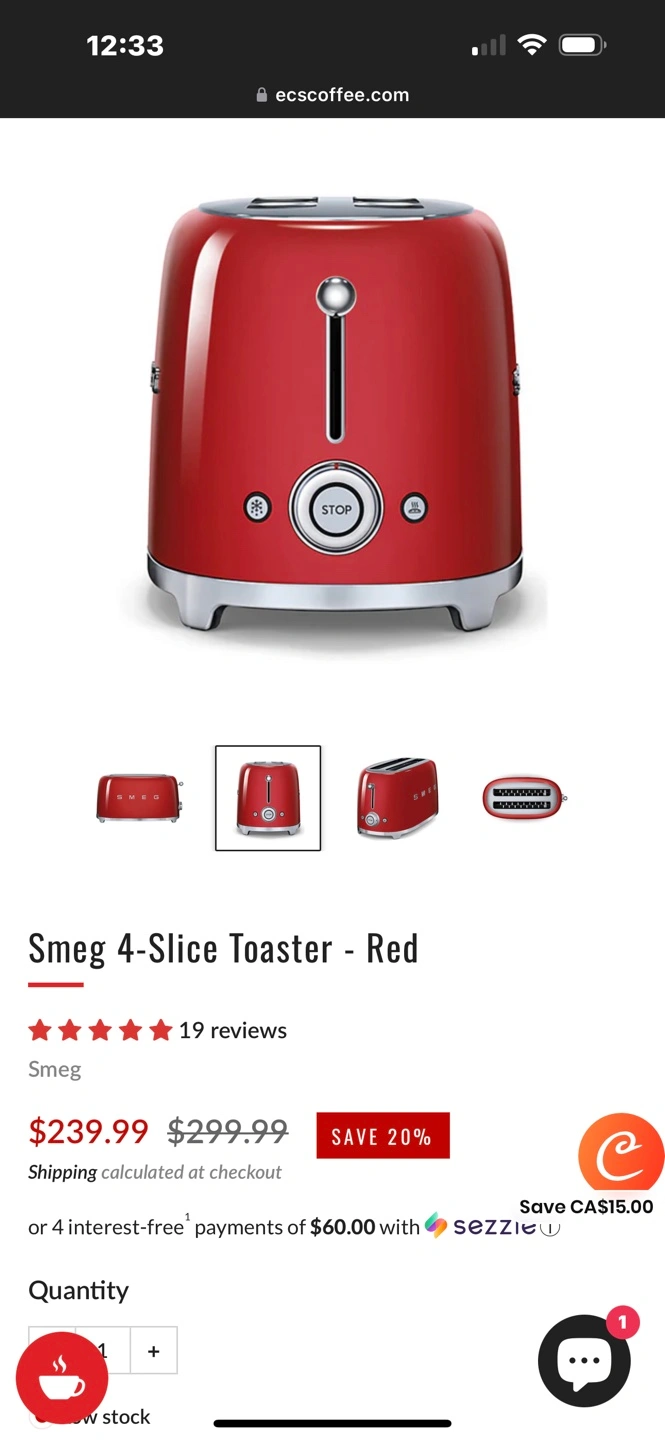Tap the ecscoffee.com address bar

point(333,95)
